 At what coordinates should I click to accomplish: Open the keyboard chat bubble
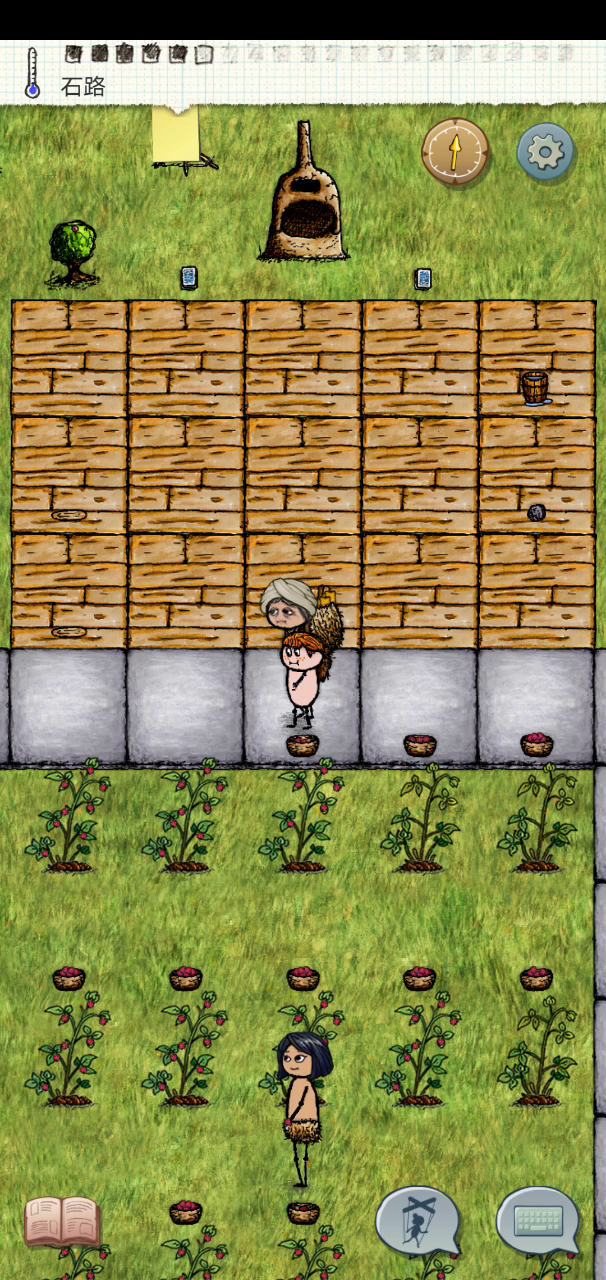(x=538, y=1221)
